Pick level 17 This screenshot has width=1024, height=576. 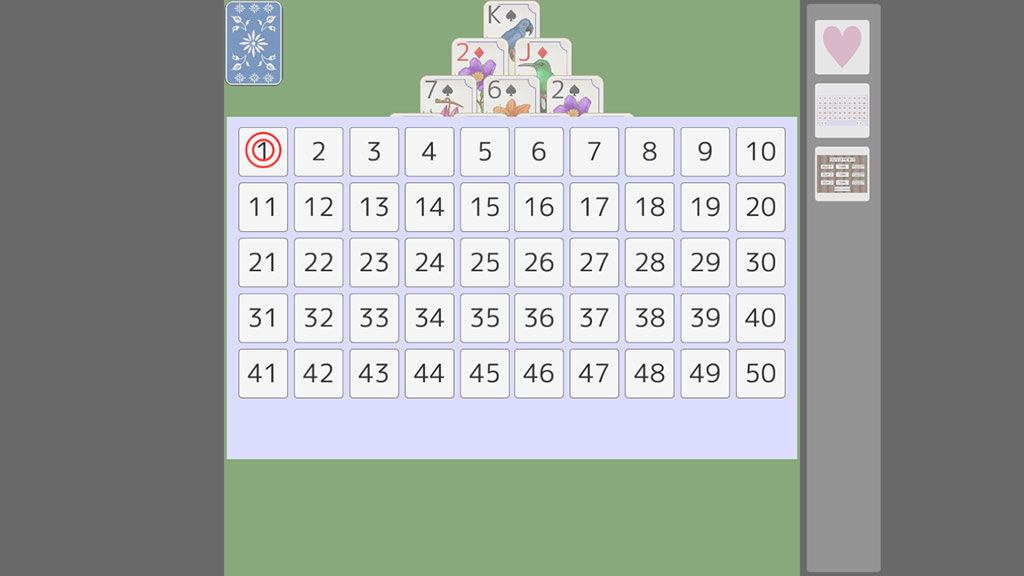(595, 207)
